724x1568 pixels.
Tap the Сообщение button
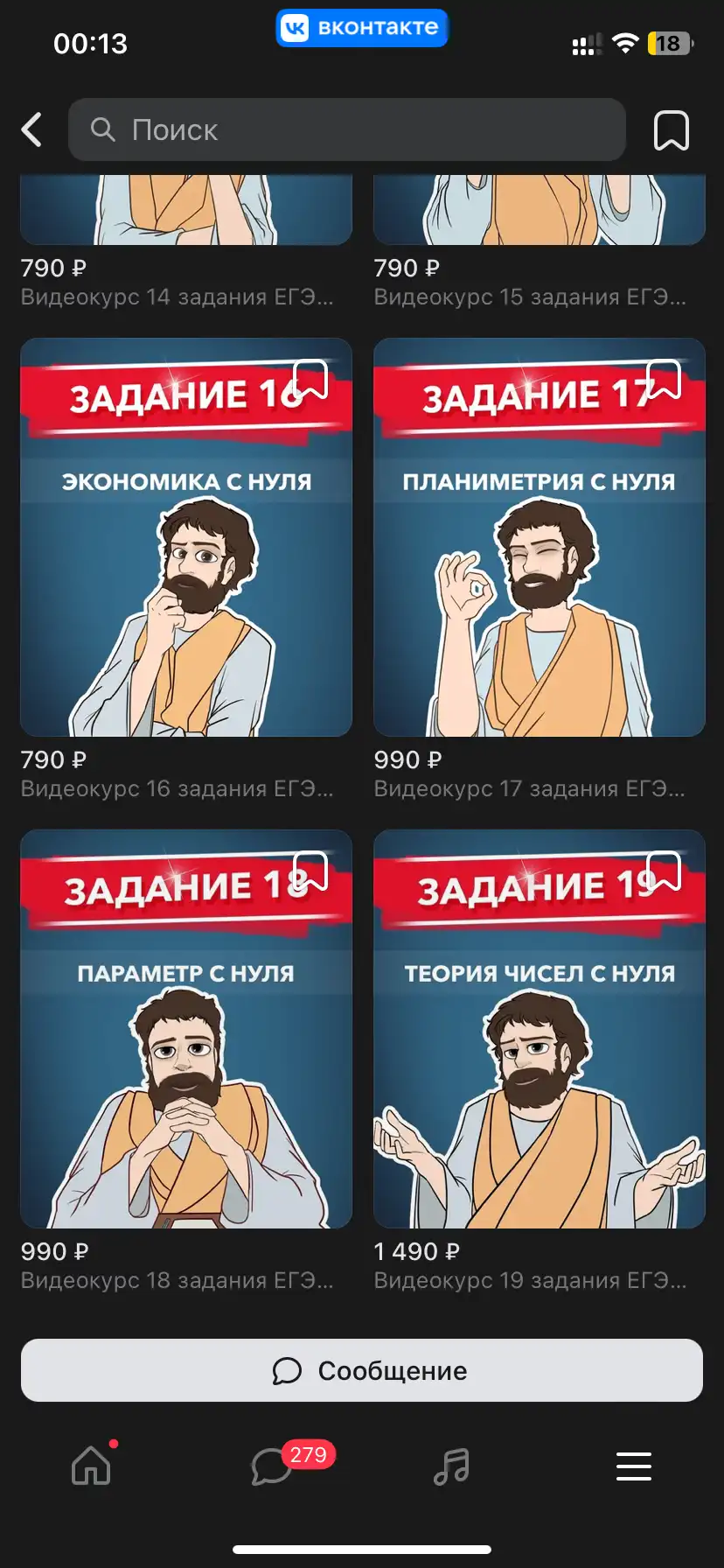click(362, 1370)
